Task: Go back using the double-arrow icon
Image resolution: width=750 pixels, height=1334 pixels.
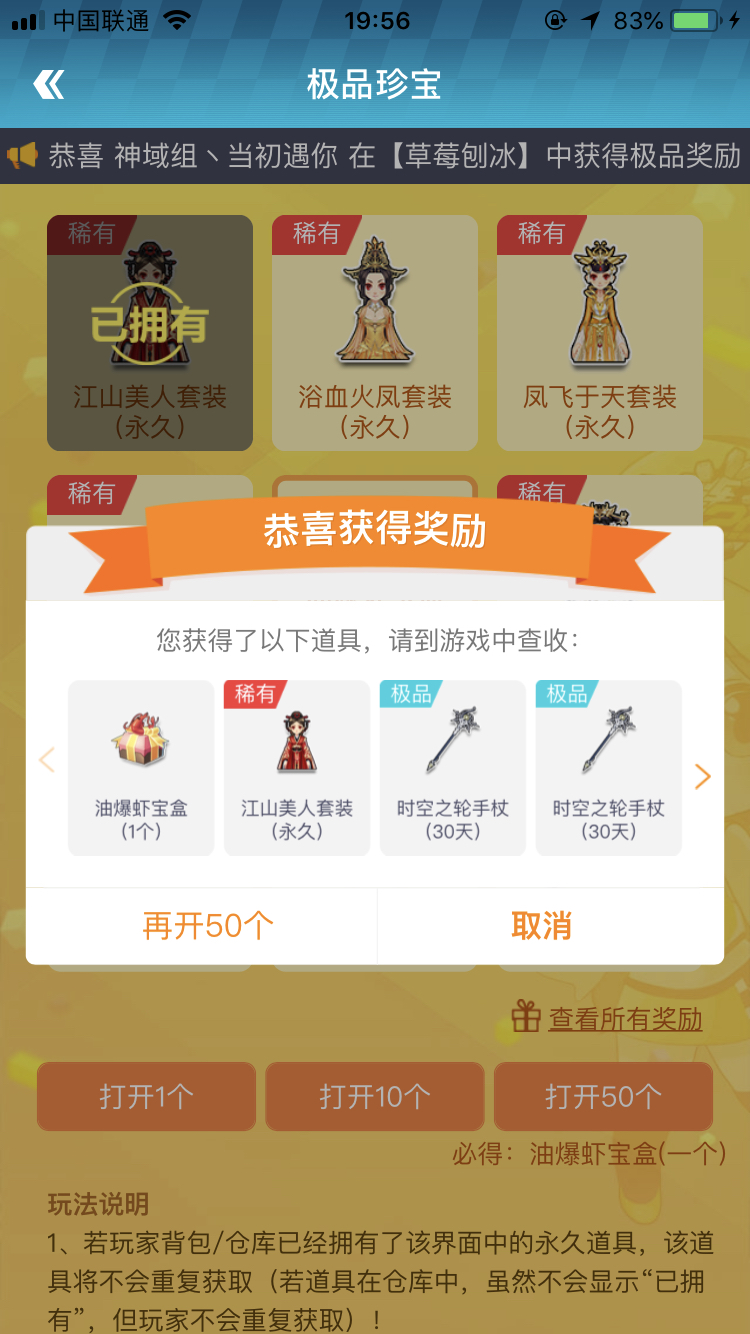Action: tap(48, 85)
